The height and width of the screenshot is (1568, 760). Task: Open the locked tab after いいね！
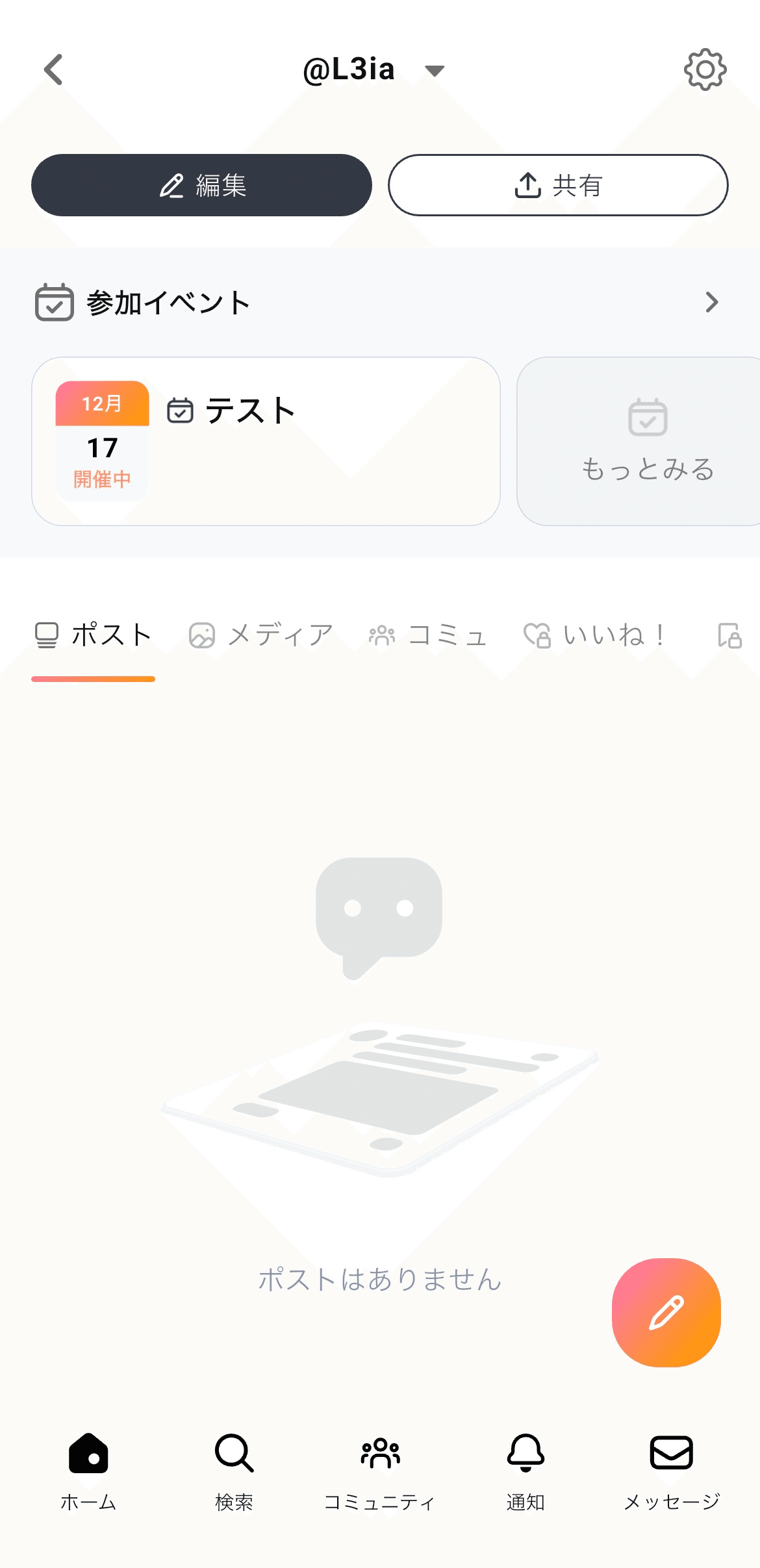pos(729,635)
